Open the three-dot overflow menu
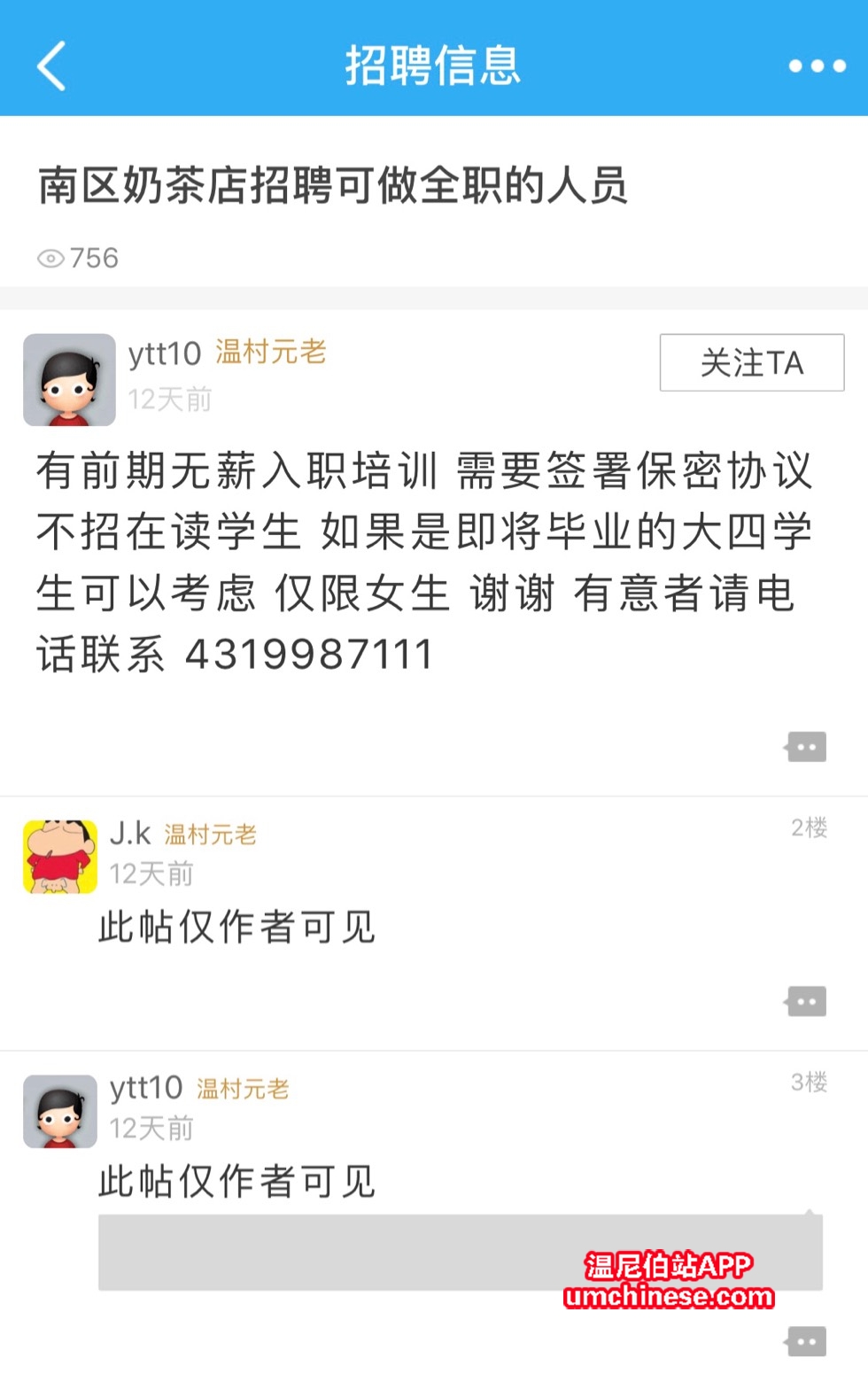The image size is (868, 1382). tap(817, 66)
